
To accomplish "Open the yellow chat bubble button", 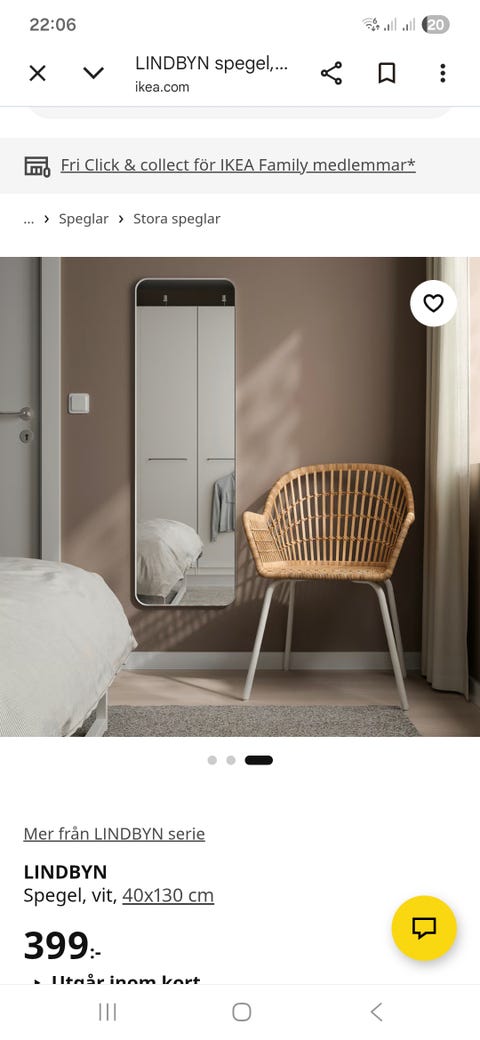I will click(424, 928).
